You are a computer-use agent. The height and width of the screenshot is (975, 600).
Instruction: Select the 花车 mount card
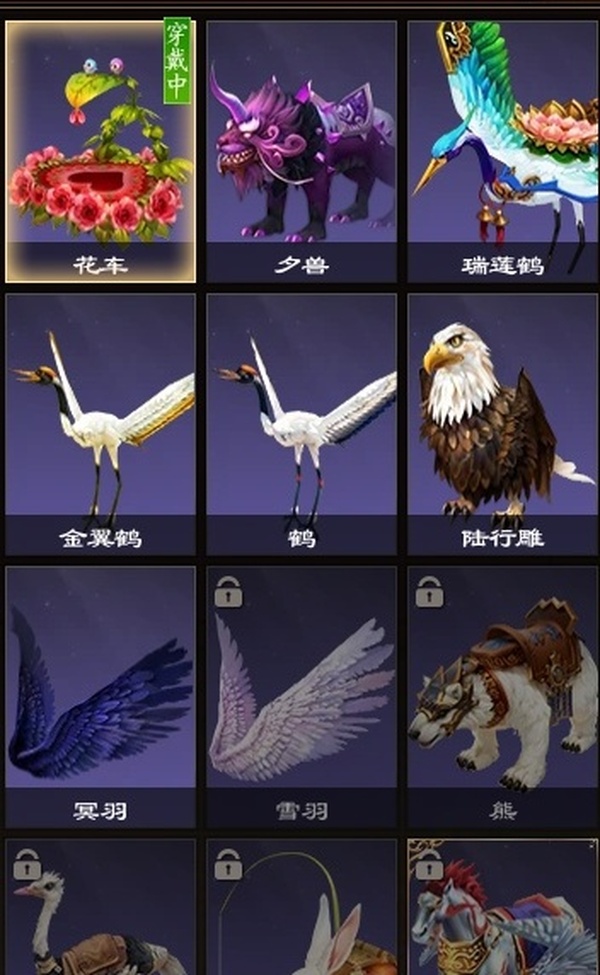pyautogui.click(x=100, y=150)
